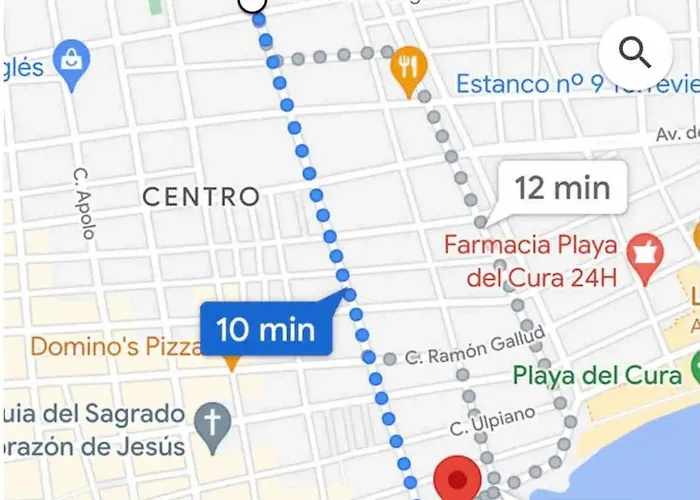Tap the red destination pin
700x500 pixels.
459,478
